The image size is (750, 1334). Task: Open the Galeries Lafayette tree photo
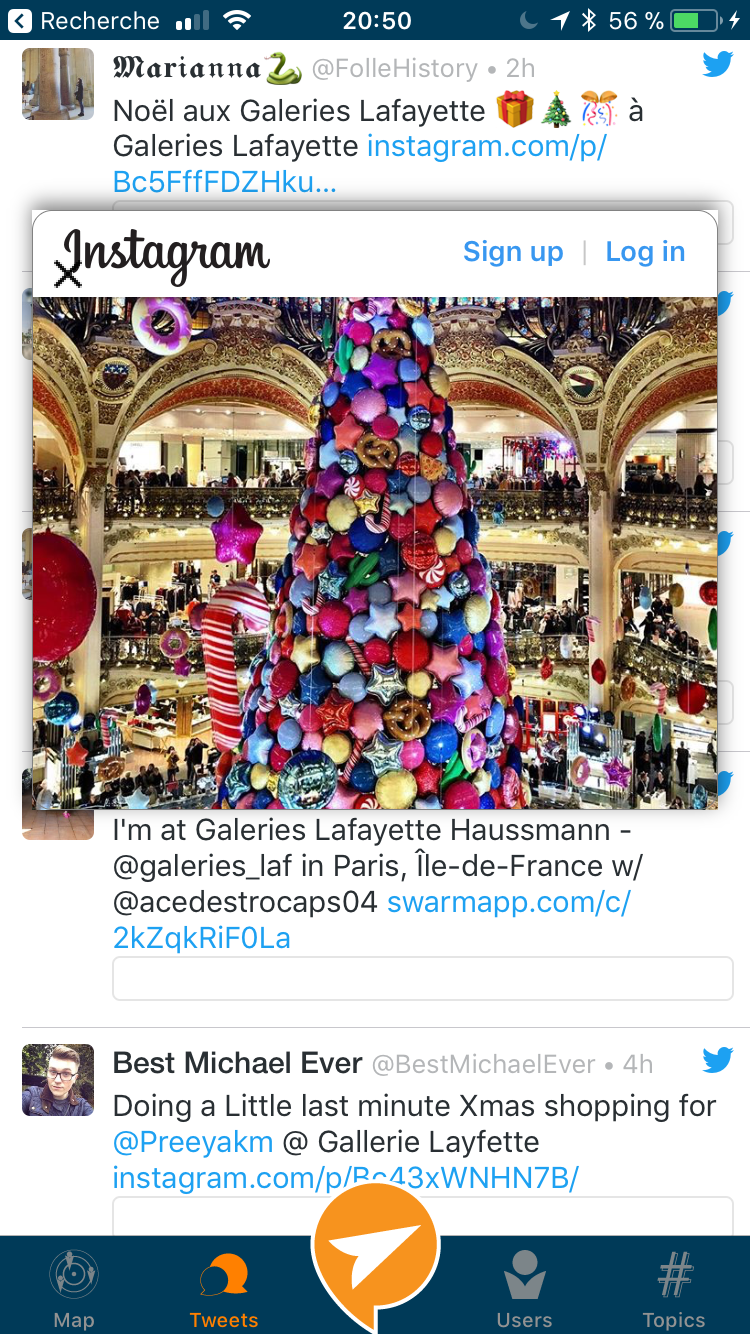375,552
